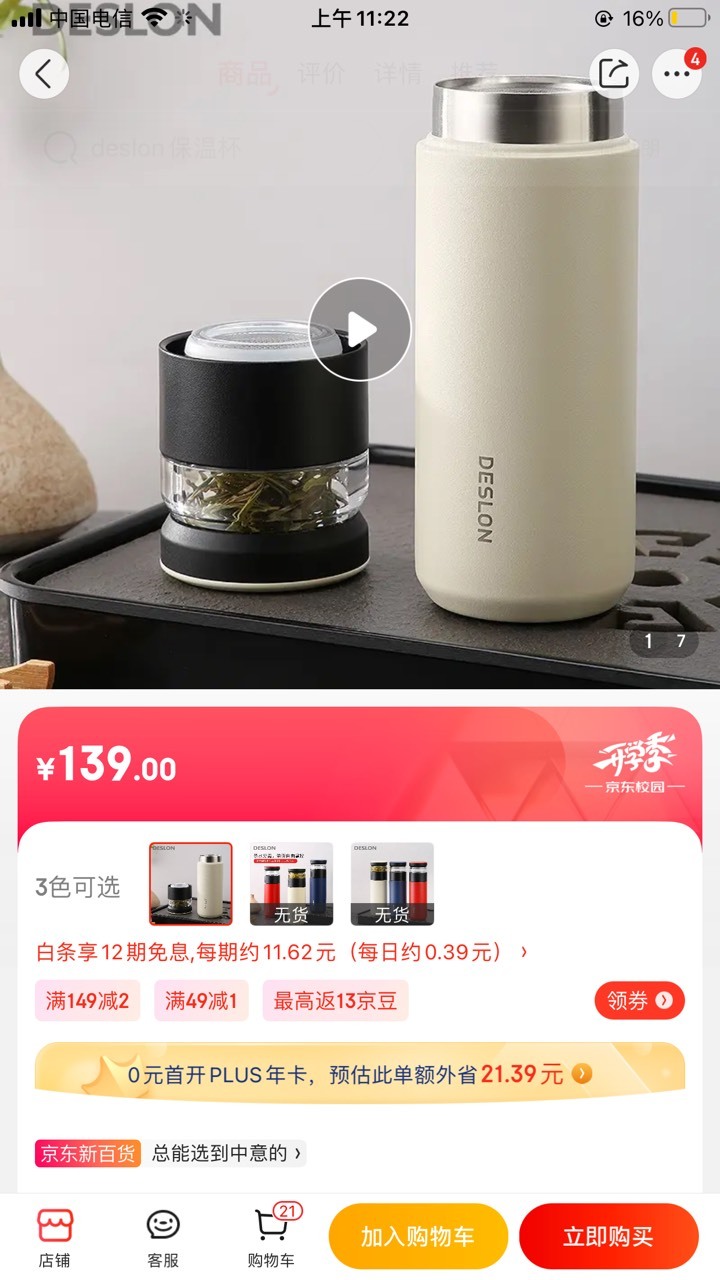Open the more options menu
Image resolution: width=720 pixels, height=1280 pixels.
coord(677,73)
